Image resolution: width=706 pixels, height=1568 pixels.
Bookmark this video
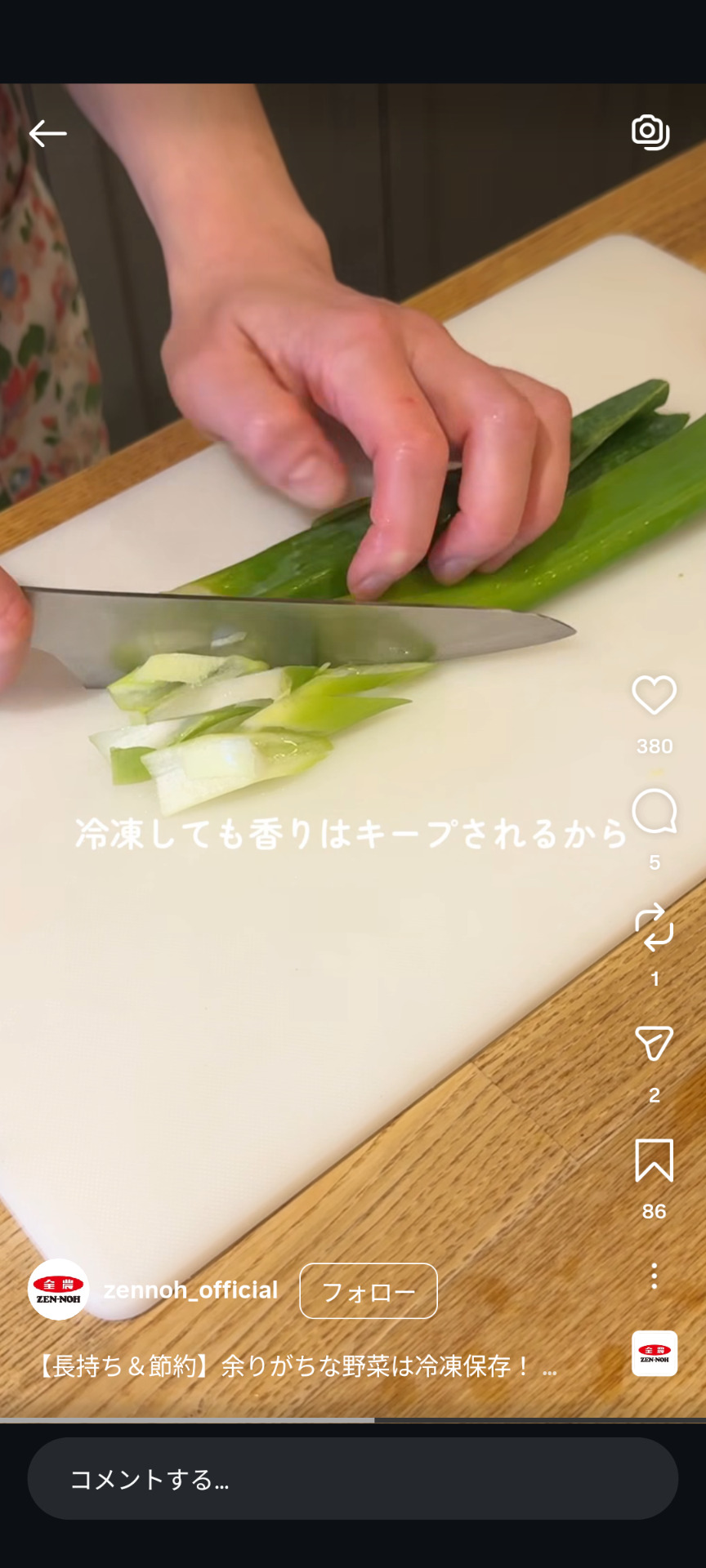coord(654,1160)
